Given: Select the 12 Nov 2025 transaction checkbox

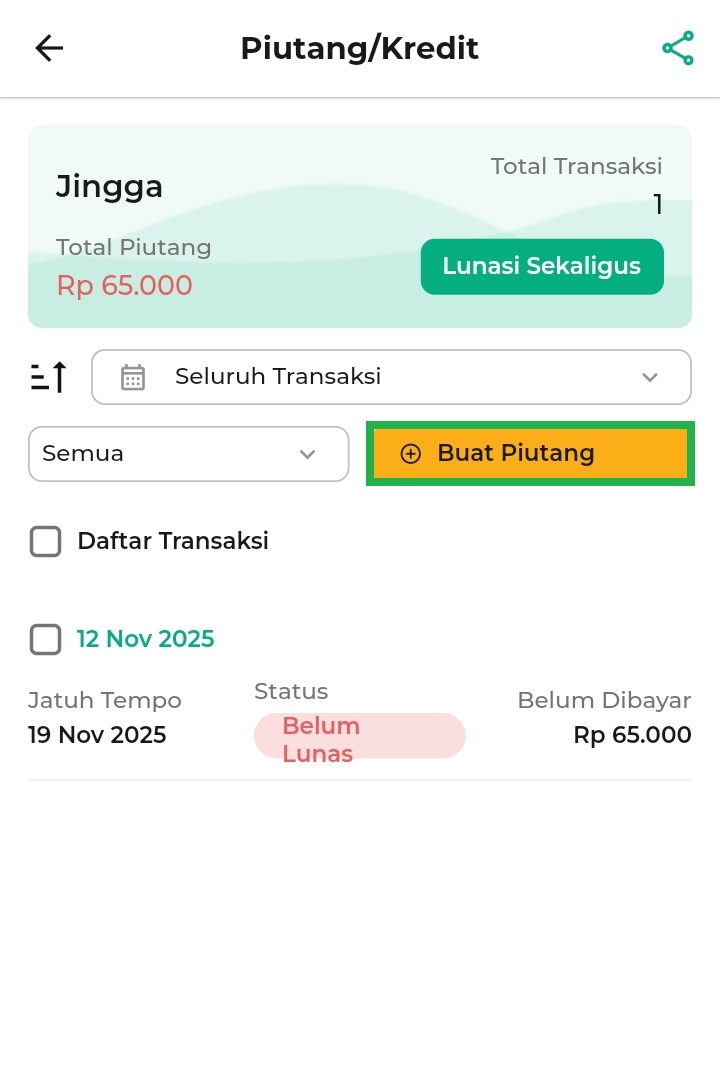Looking at the screenshot, I should click(46, 639).
